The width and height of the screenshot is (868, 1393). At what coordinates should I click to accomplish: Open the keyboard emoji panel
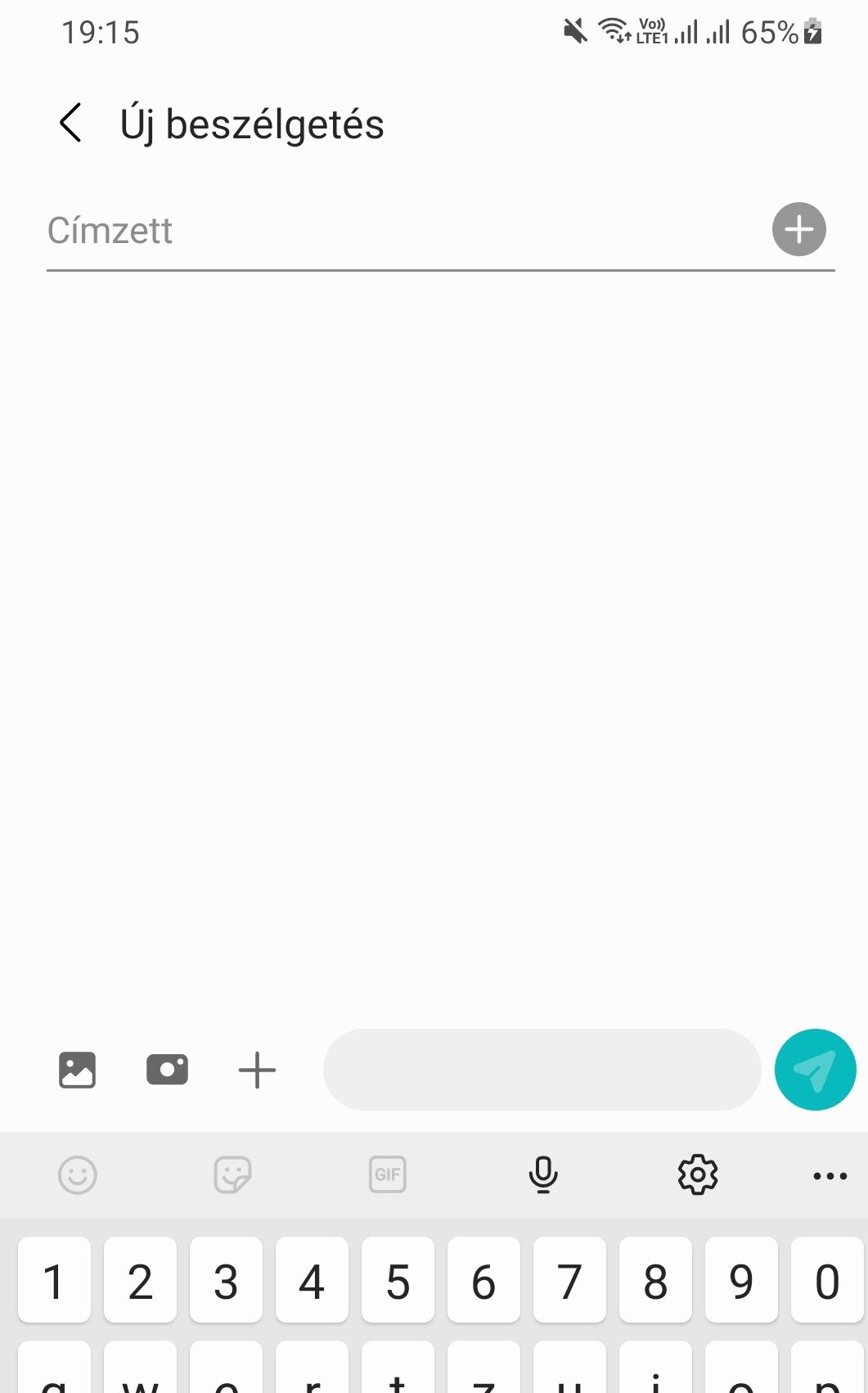pos(78,1175)
